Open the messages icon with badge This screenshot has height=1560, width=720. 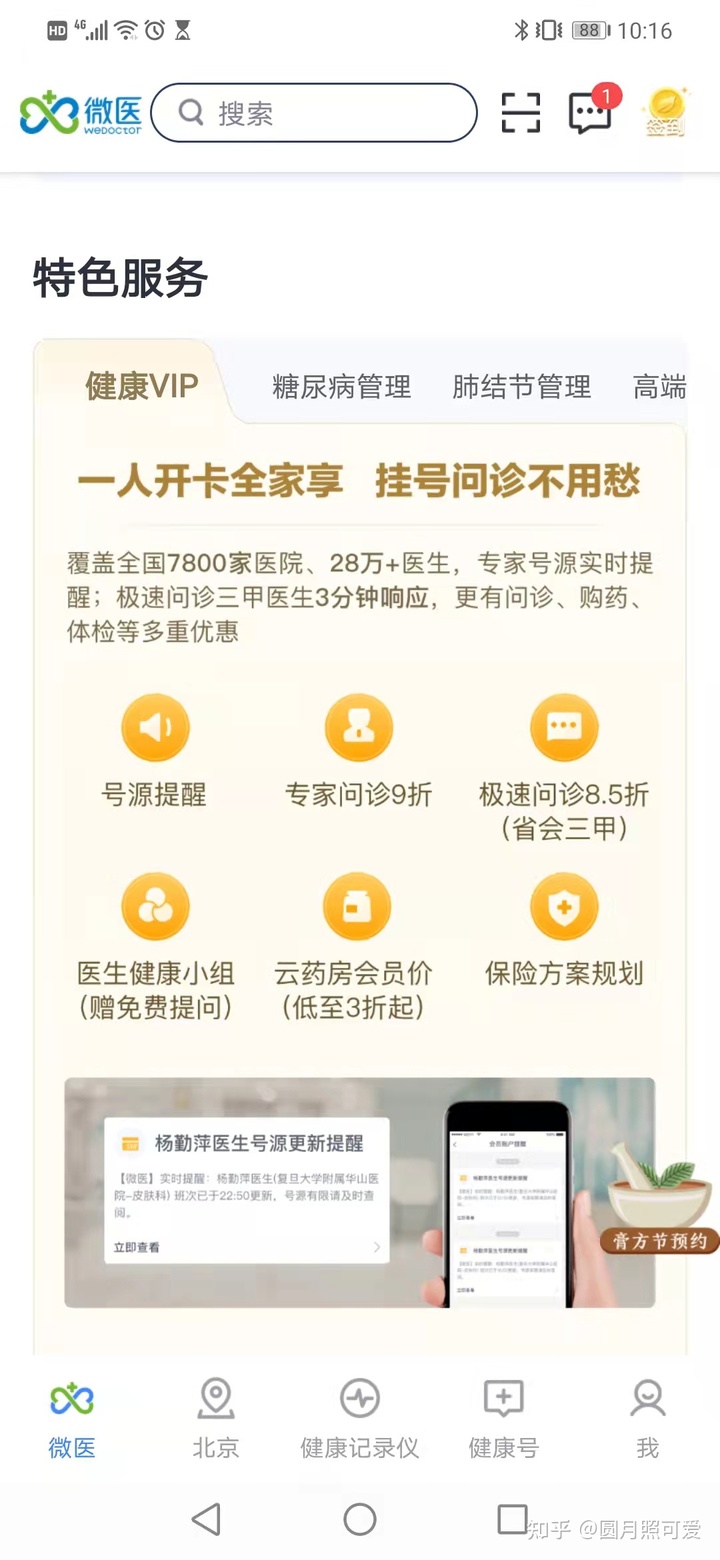[x=591, y=112]
